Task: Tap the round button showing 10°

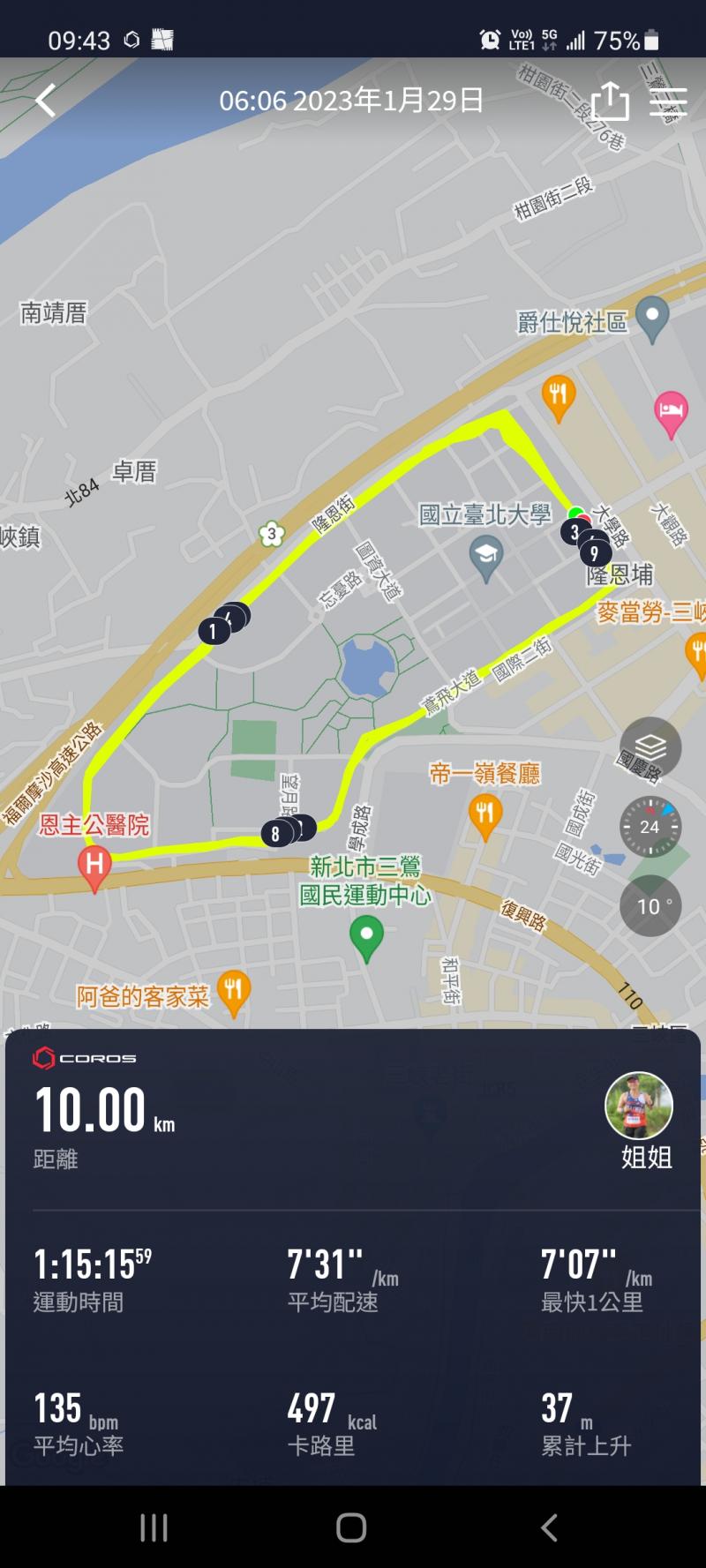Action: coord(650,905)
